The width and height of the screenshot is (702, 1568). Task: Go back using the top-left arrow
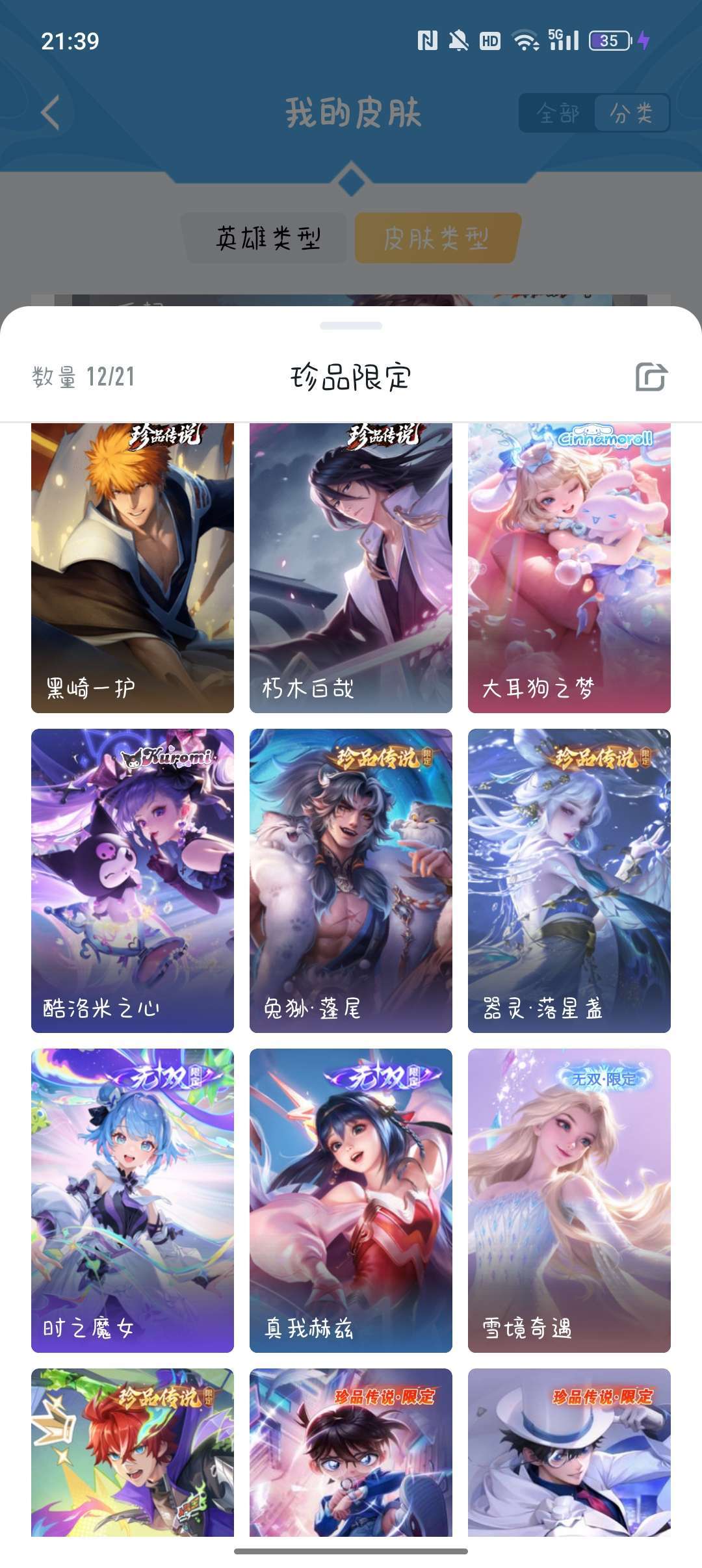[x=51, y=113]
